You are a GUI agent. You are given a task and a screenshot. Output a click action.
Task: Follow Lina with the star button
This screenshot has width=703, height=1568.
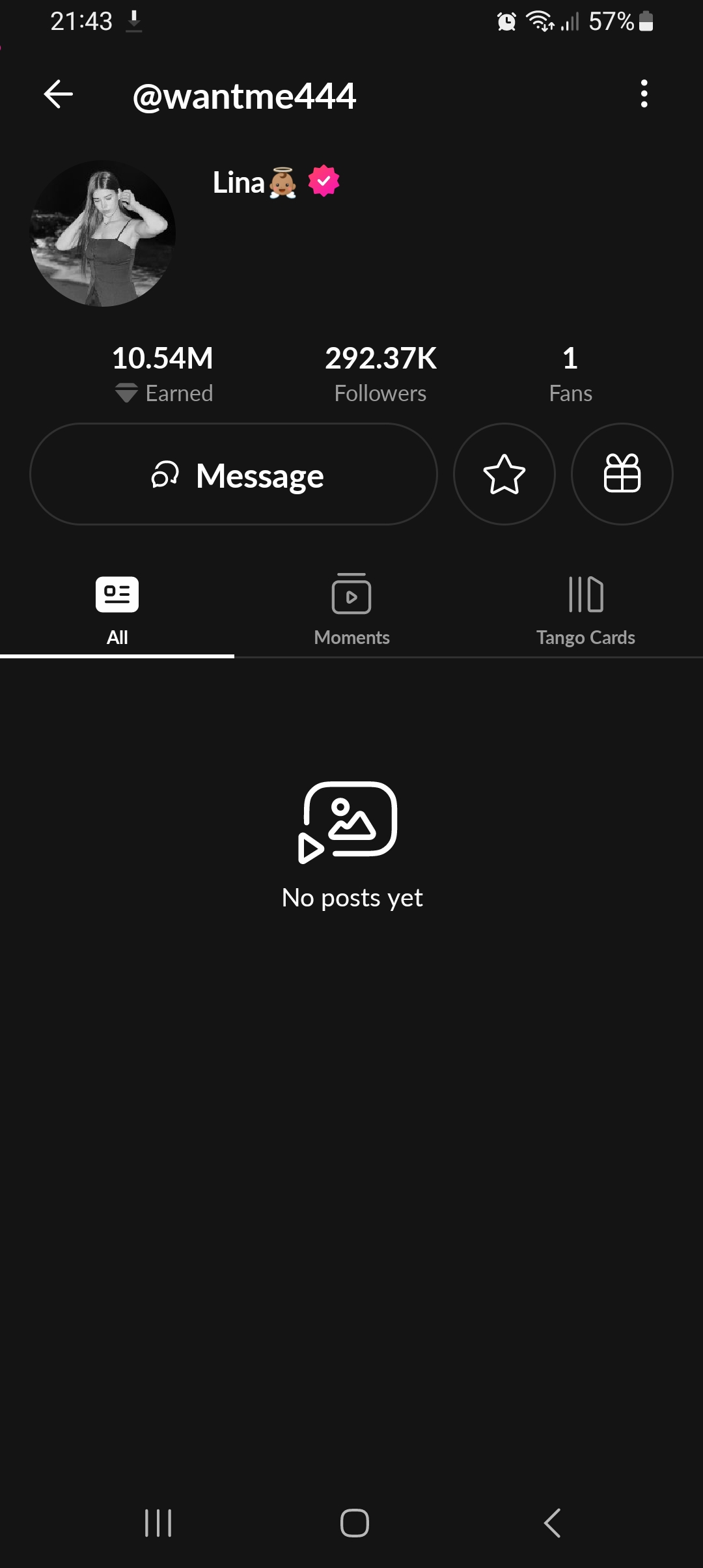504,474
